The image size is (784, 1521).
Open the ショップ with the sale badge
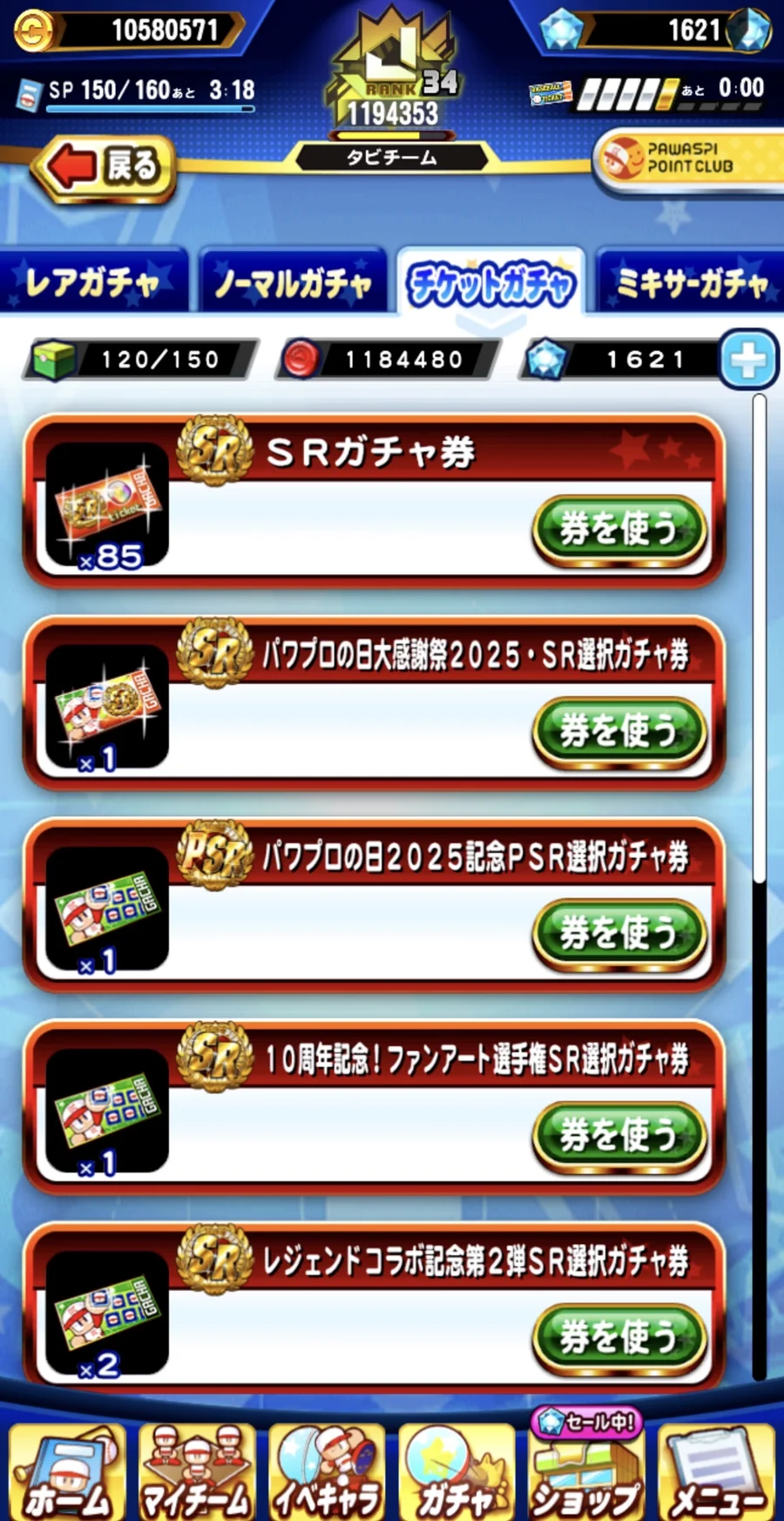(586, 1474)
